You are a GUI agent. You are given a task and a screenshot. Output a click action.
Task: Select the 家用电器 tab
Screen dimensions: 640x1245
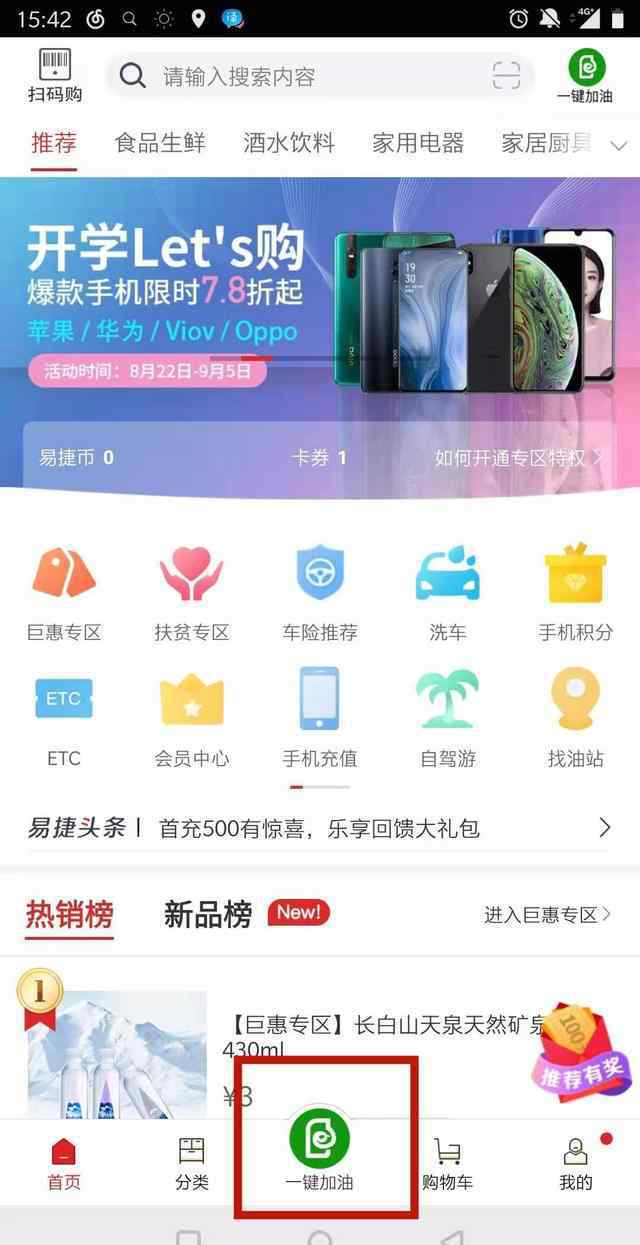(418, 143)
